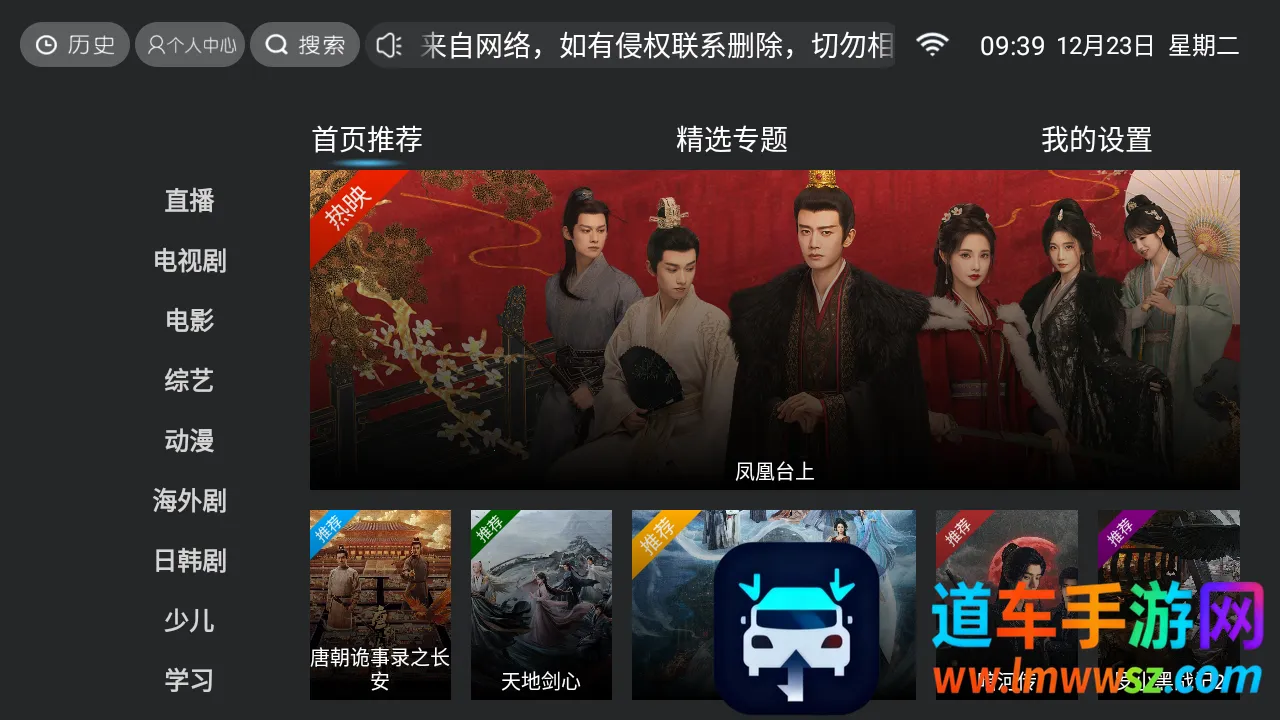Select the 首页推荐 tab
Screen dimensions: 1280x720
(367, 140)
